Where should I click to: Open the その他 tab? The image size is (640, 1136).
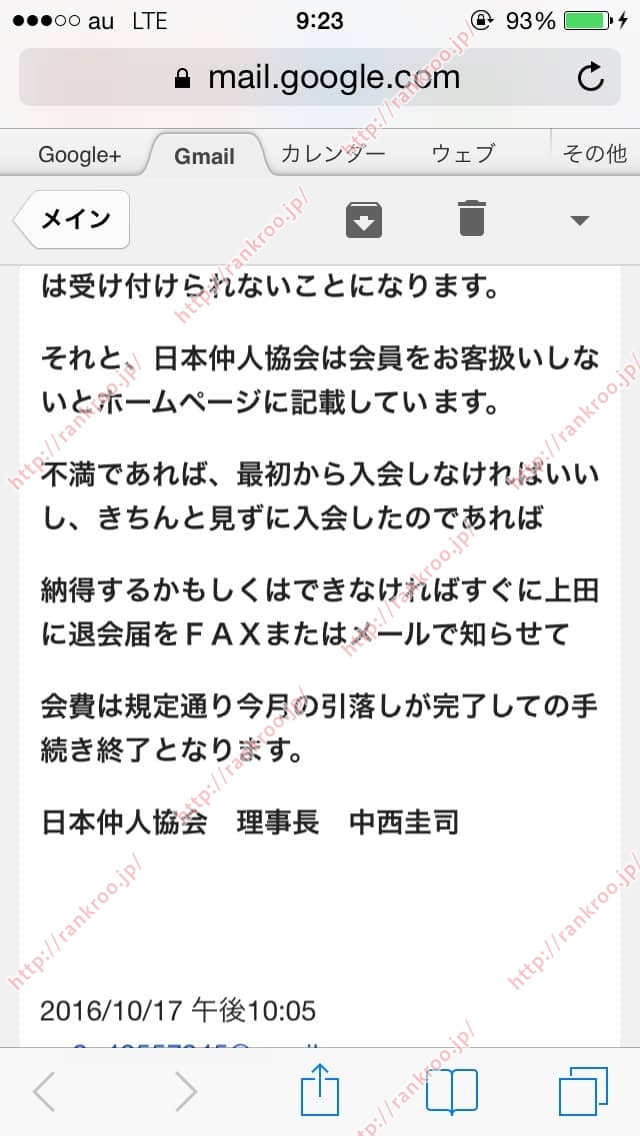point(595,154)
